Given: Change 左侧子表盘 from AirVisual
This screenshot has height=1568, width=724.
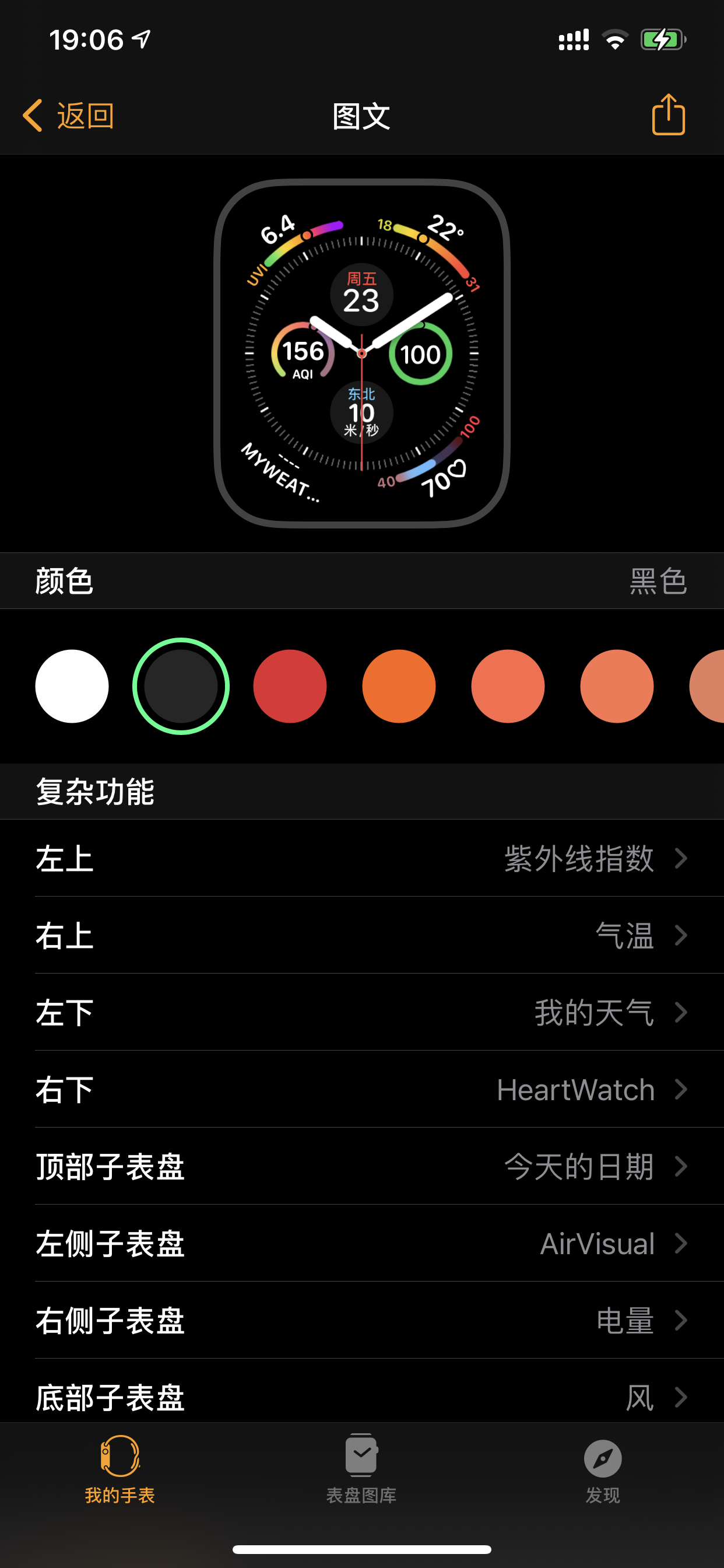Looking at the screenshot, I should 361,1243.
